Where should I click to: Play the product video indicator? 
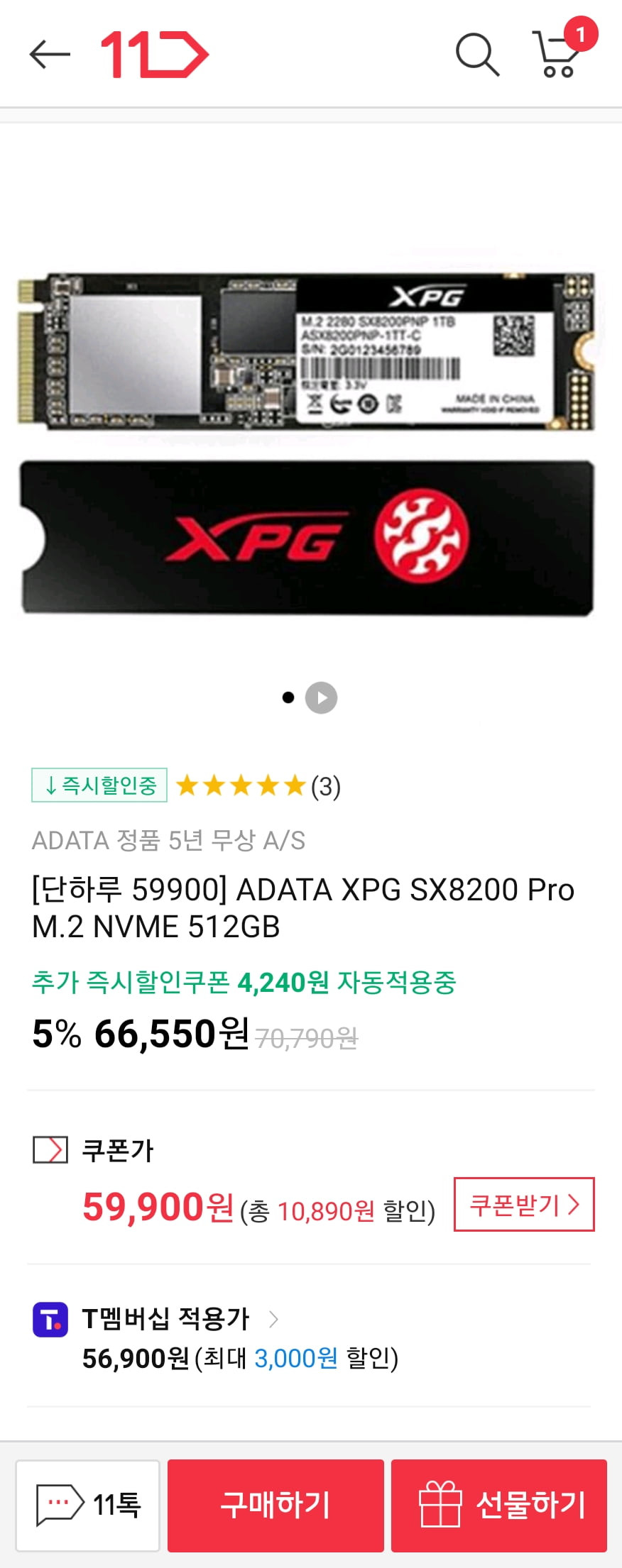321,697
